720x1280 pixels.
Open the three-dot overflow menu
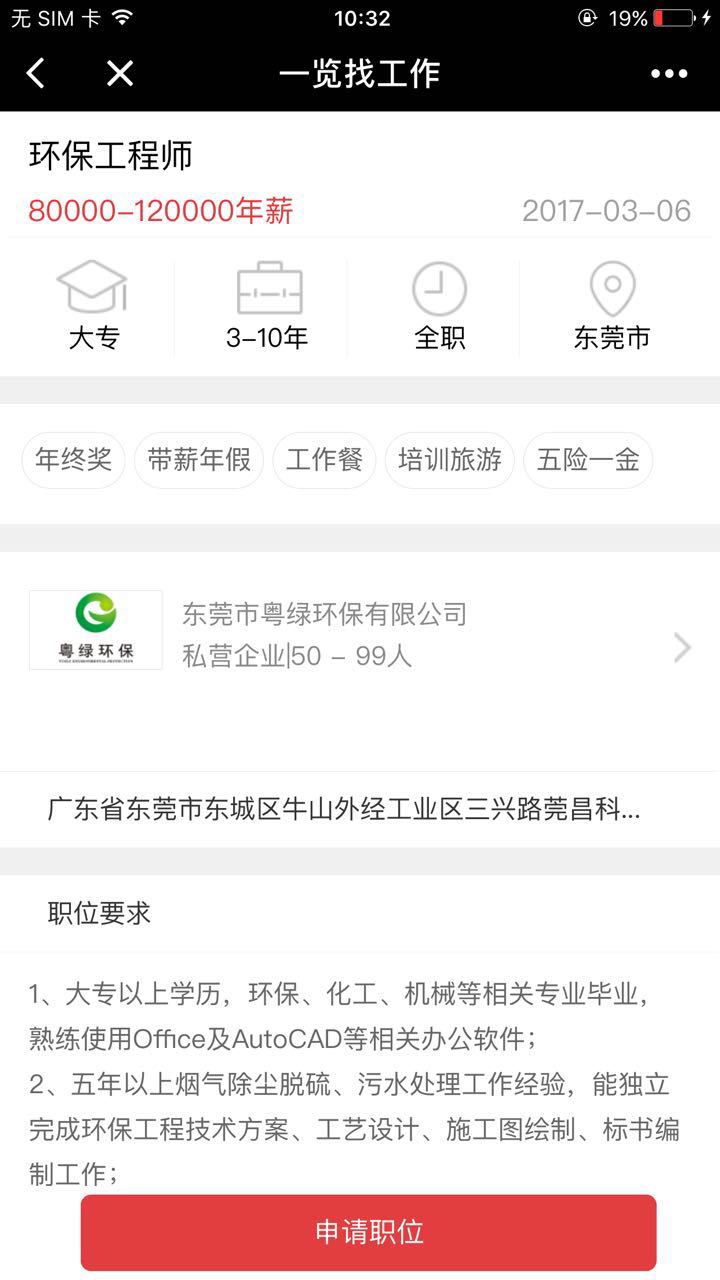coord(669,73)
